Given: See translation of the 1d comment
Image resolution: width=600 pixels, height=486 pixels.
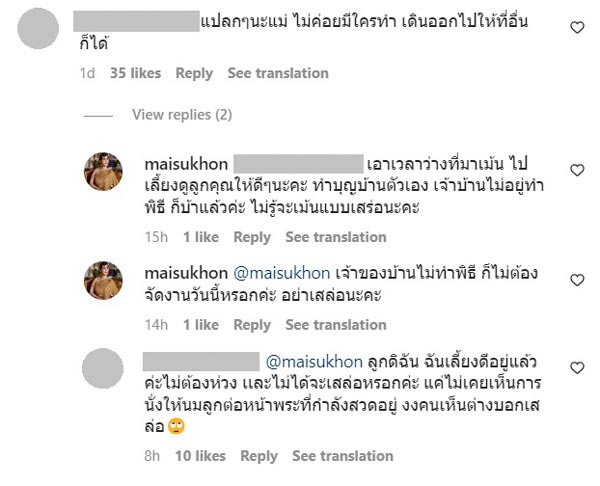Looking at the screenshot, I should tap(278, 73).
